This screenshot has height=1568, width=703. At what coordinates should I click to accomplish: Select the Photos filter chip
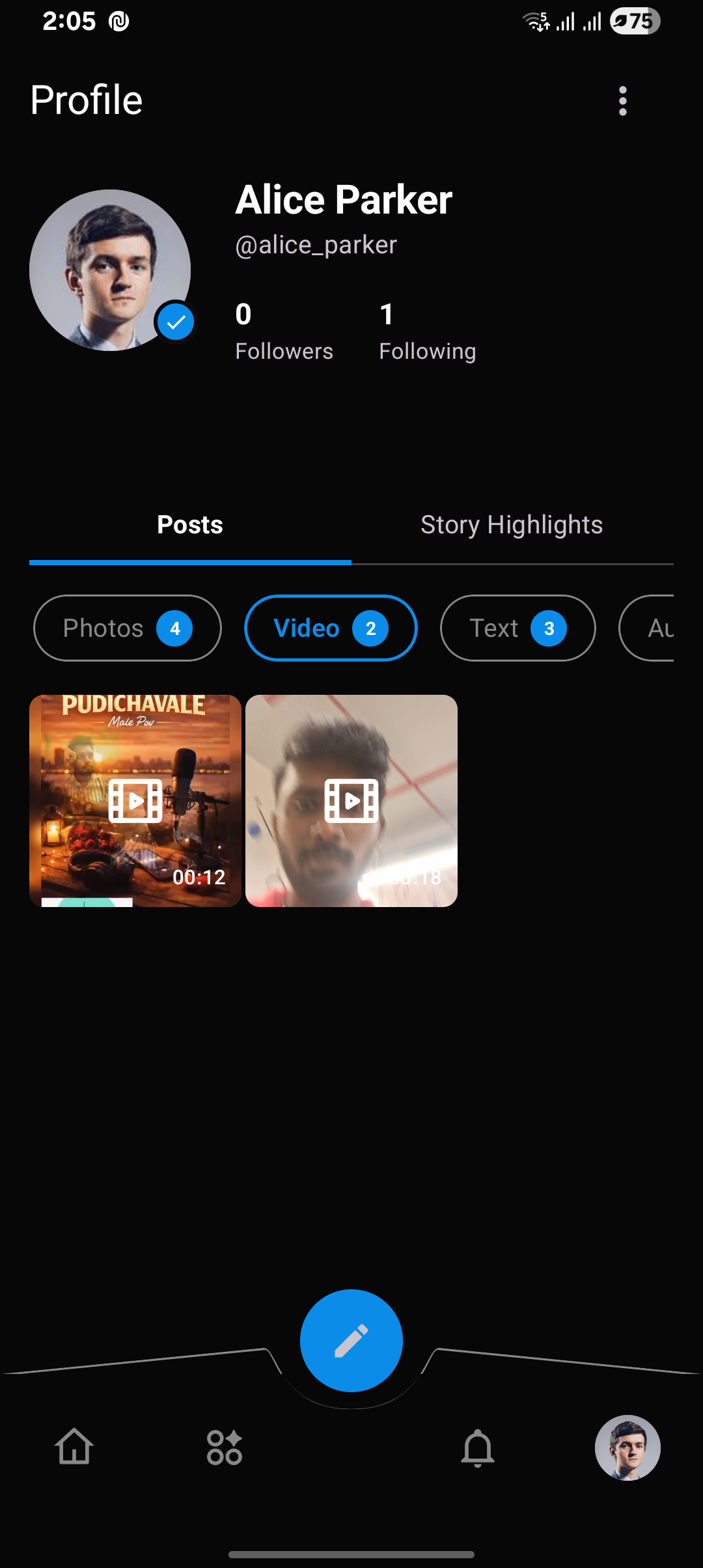tap(128, 628)
